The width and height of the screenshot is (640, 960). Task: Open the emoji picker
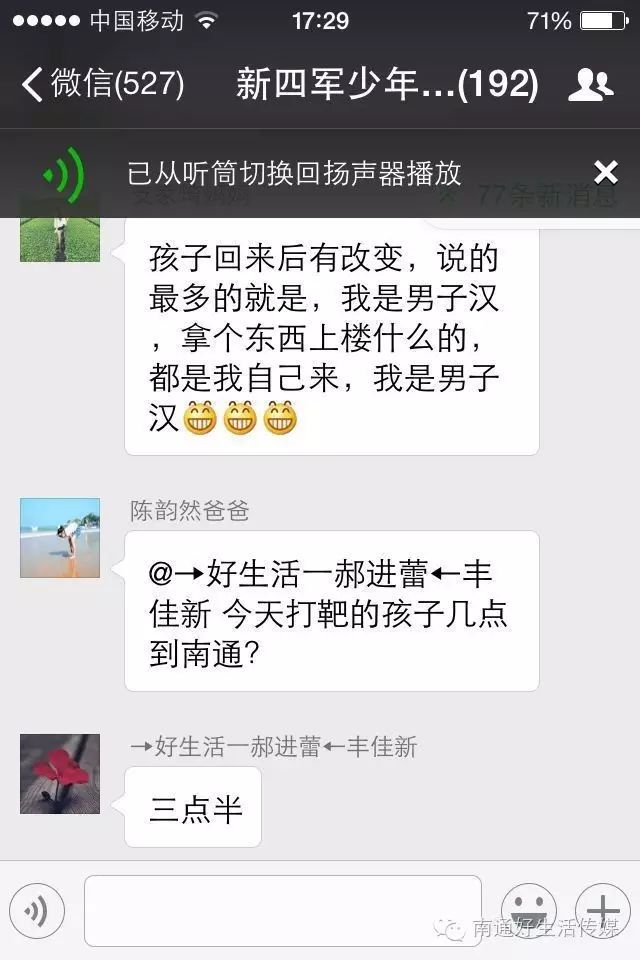(528, 910)
